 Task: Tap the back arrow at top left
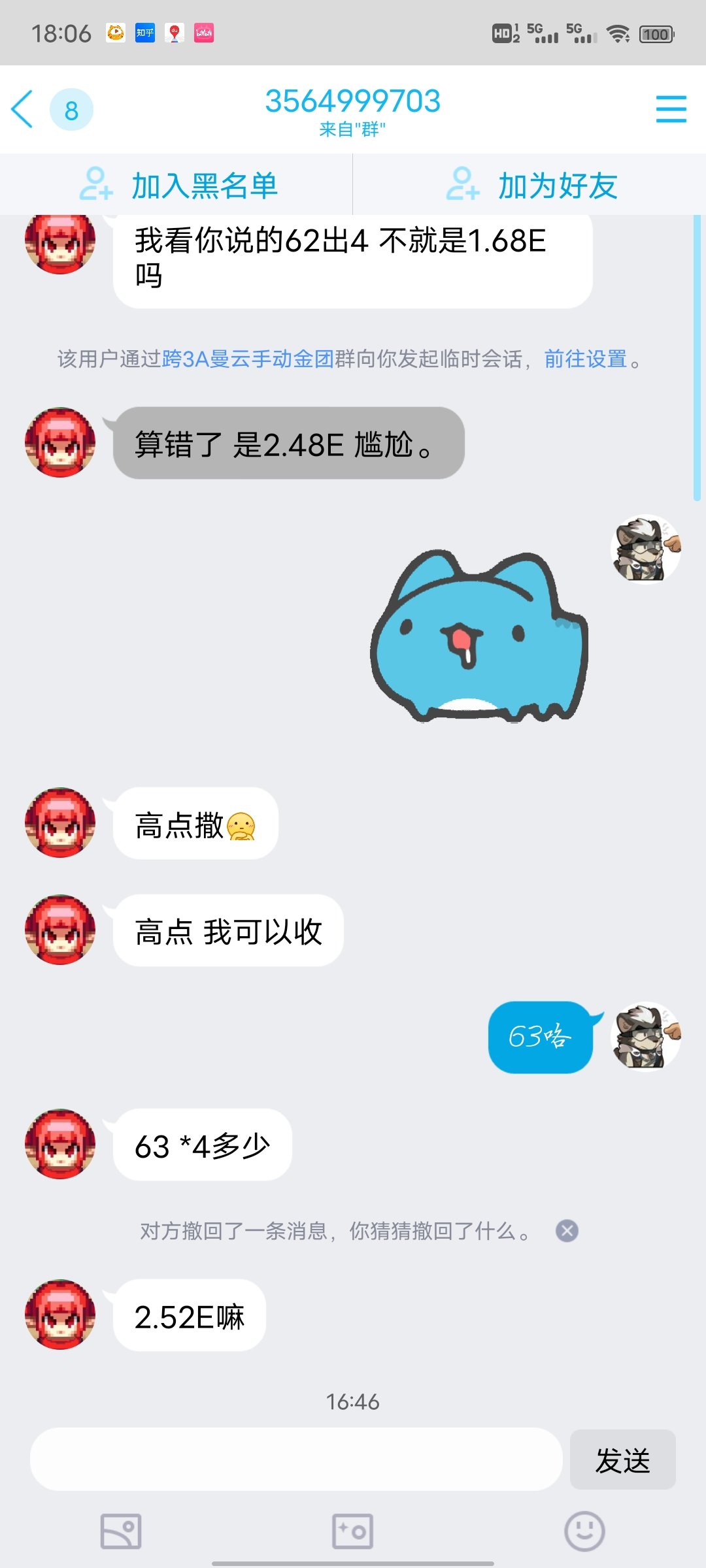(x=23, y=110)
